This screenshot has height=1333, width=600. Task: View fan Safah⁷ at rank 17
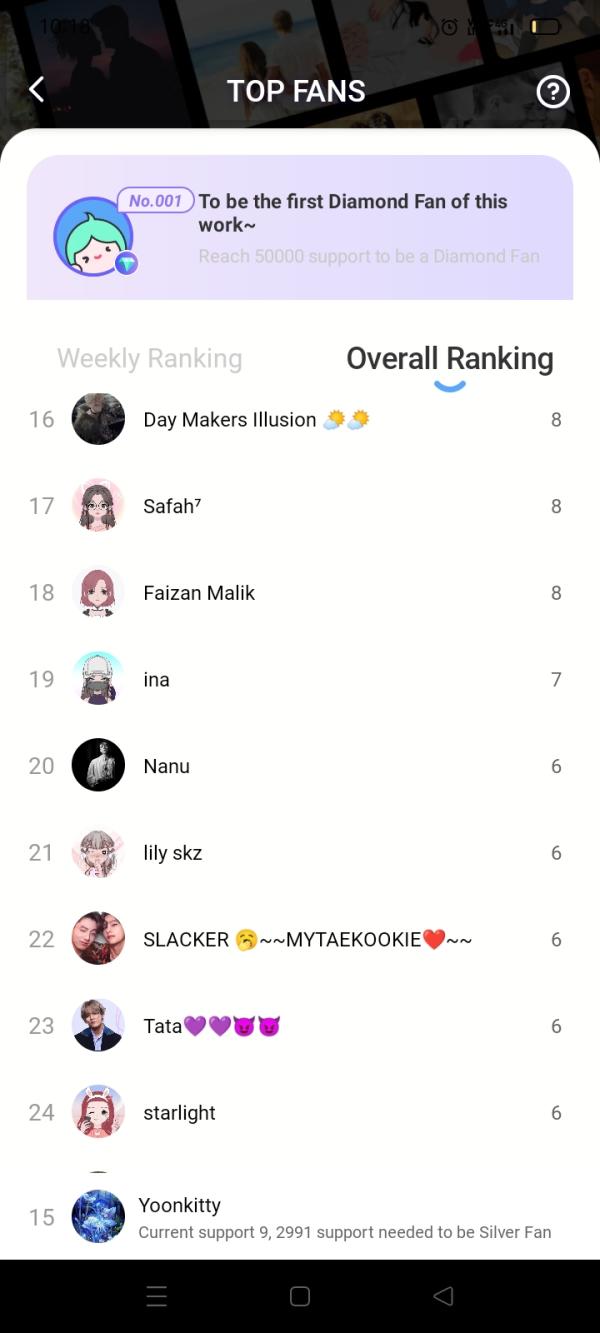coord(172,506)
